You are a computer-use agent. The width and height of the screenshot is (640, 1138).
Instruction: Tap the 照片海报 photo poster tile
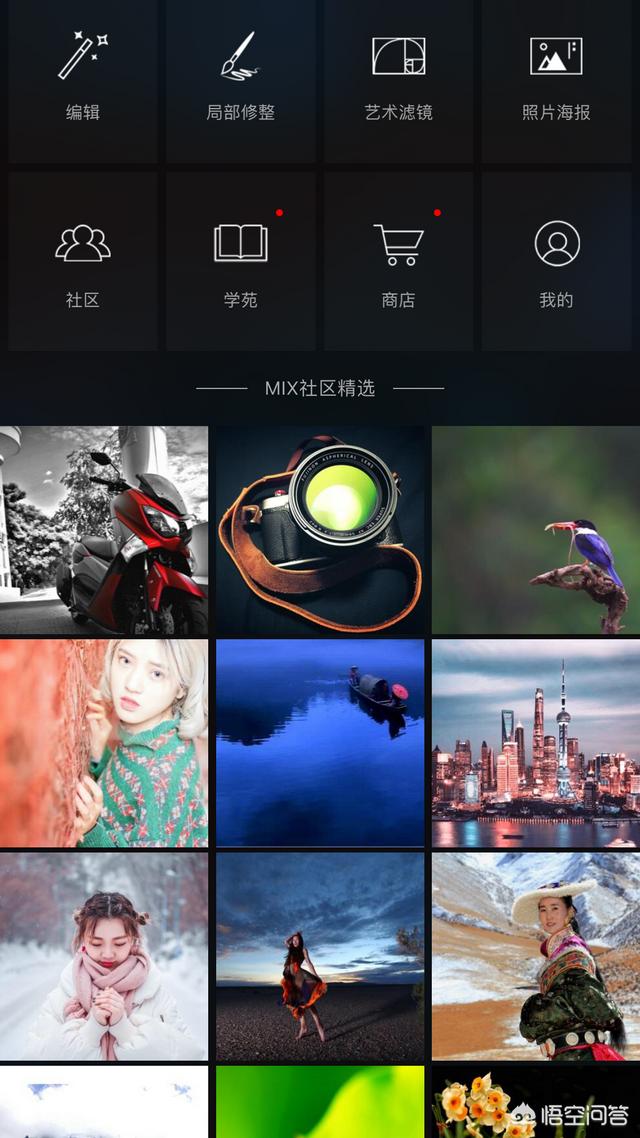557,80
